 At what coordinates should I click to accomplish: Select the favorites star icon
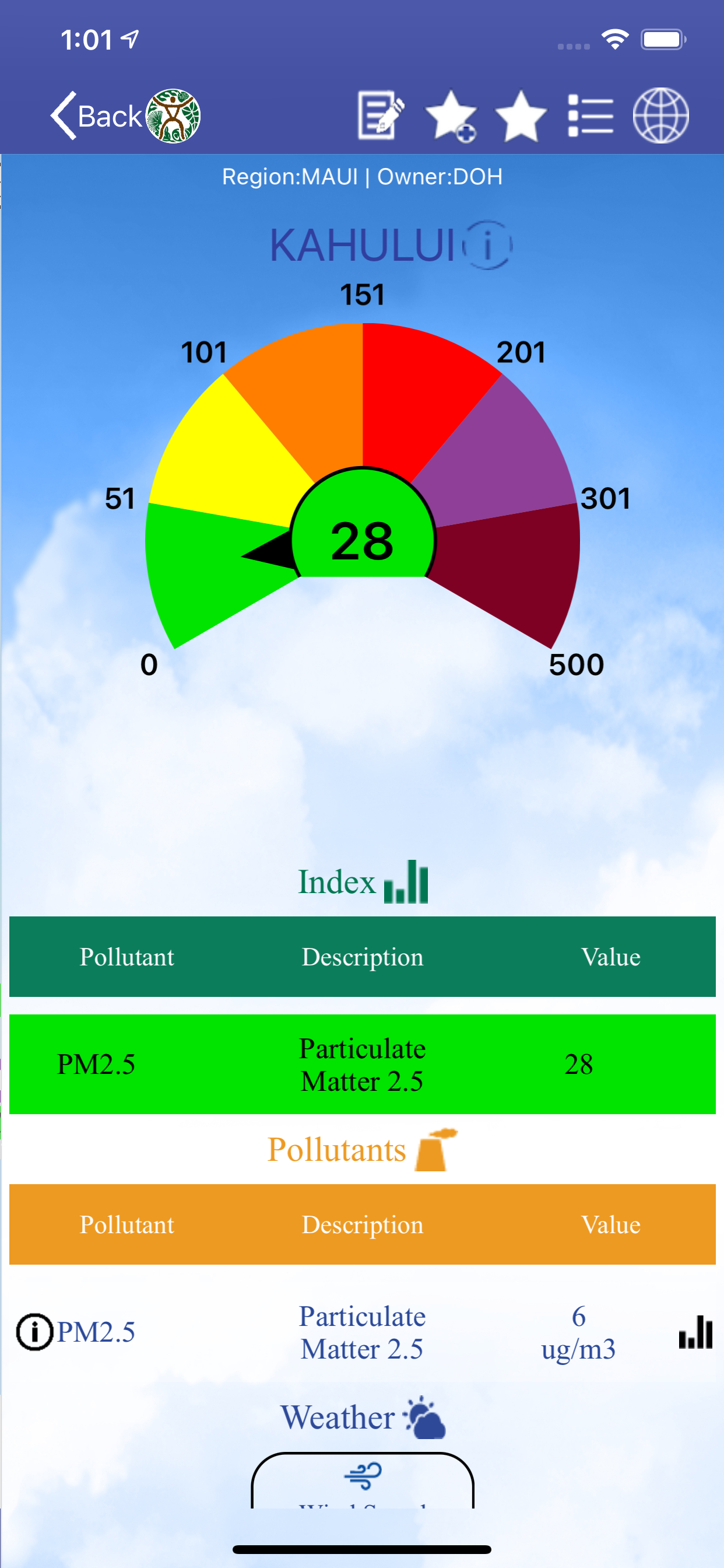coord(520,116)
